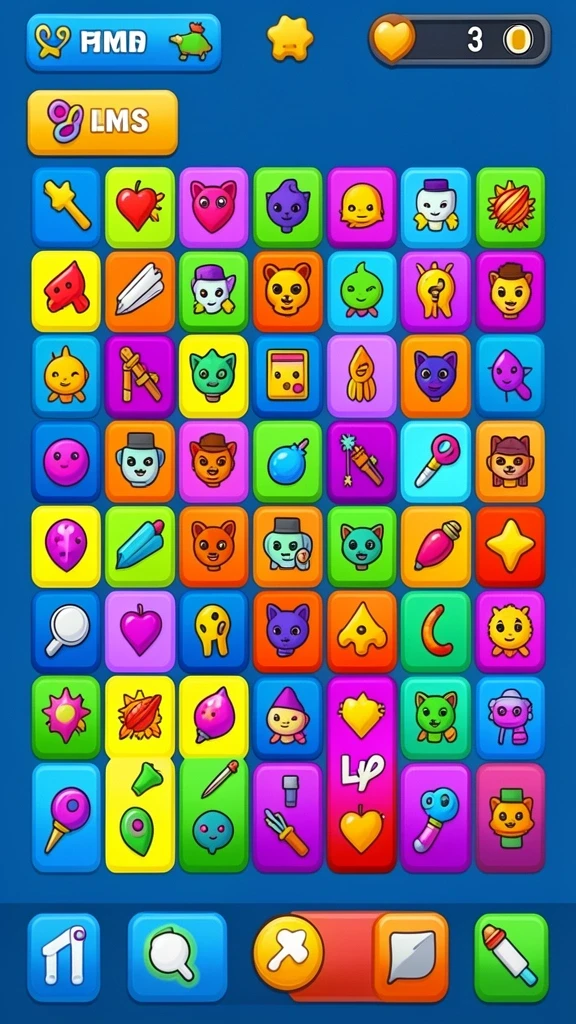Viewport: 576px width, 1024px height.
Task: Choose the striped sun tile on green
Action: pos(510,206)
